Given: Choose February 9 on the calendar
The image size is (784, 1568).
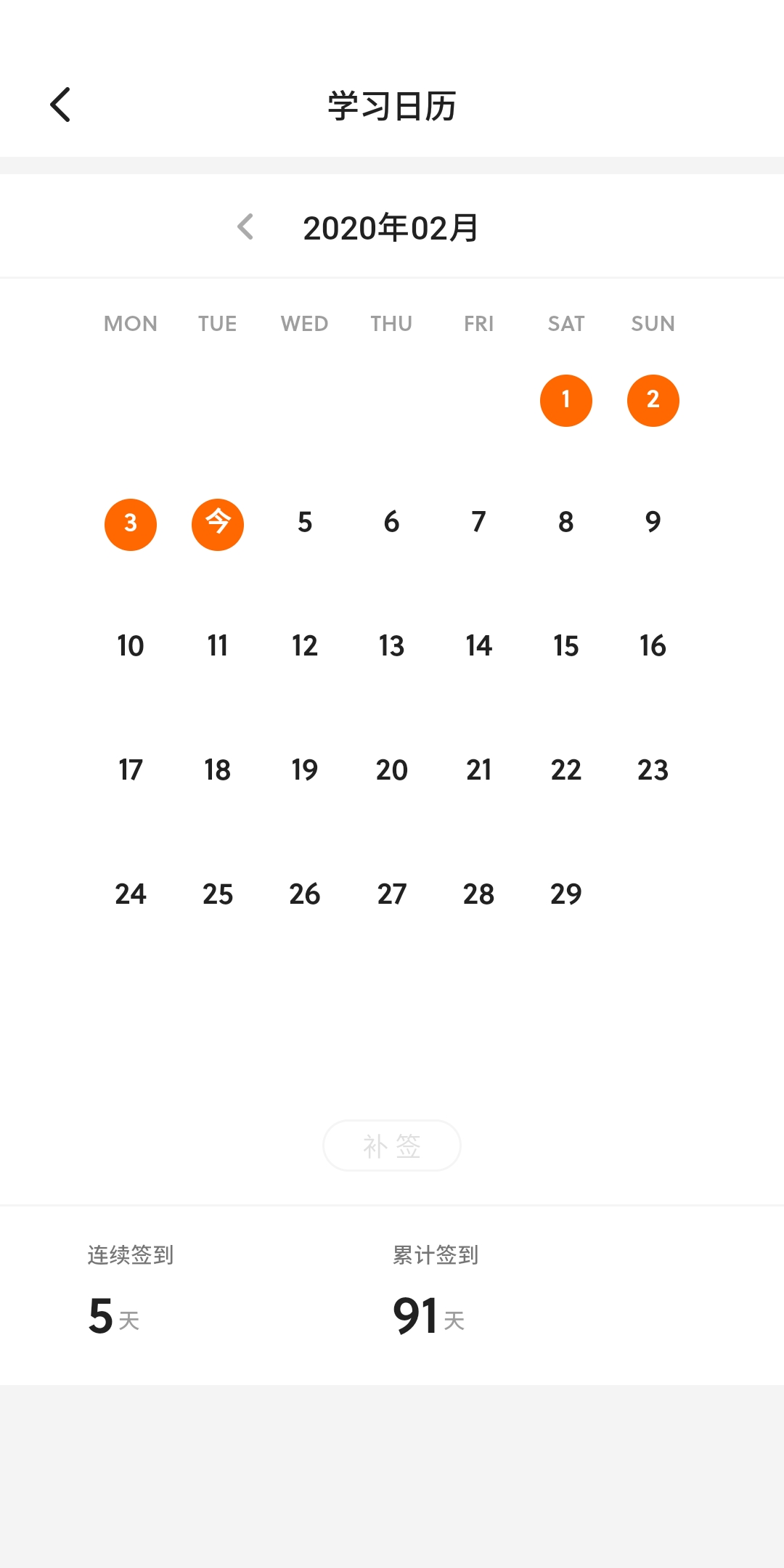Looking at the screenshot, I should coord(653,523).
